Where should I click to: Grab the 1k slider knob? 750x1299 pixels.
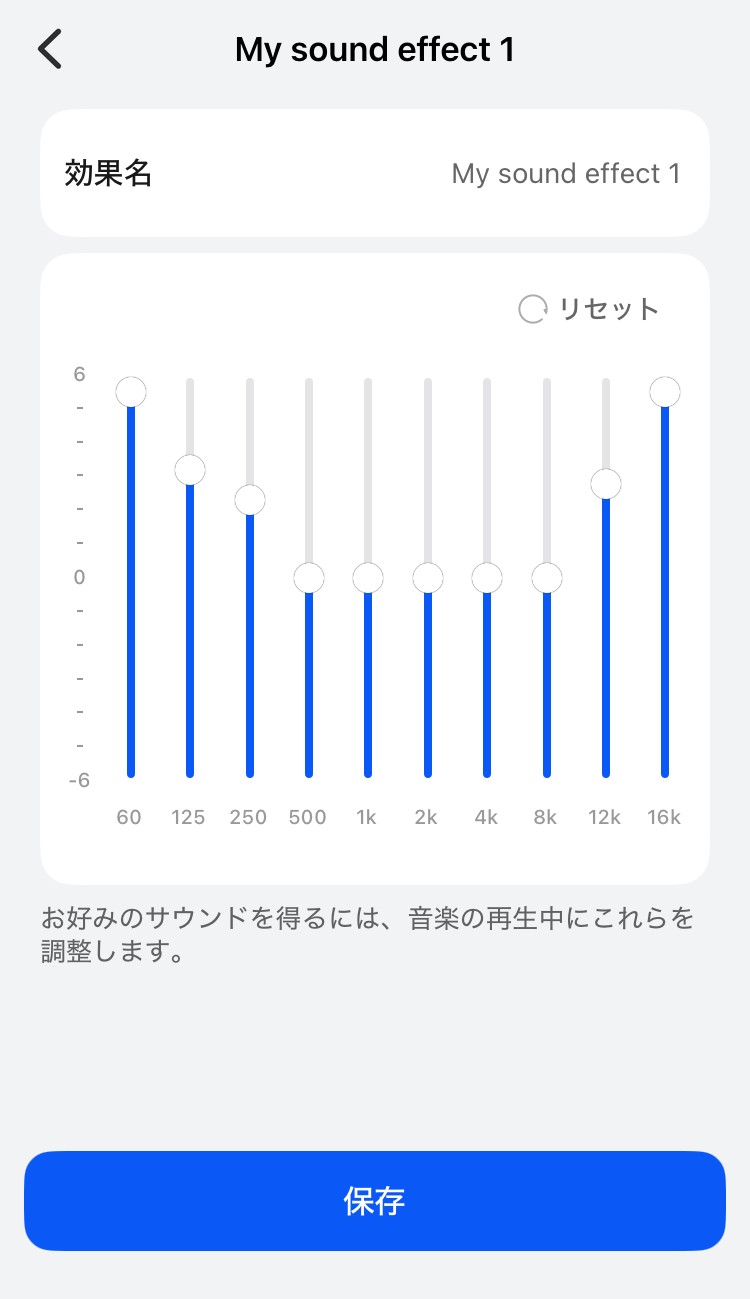[367, 576]
